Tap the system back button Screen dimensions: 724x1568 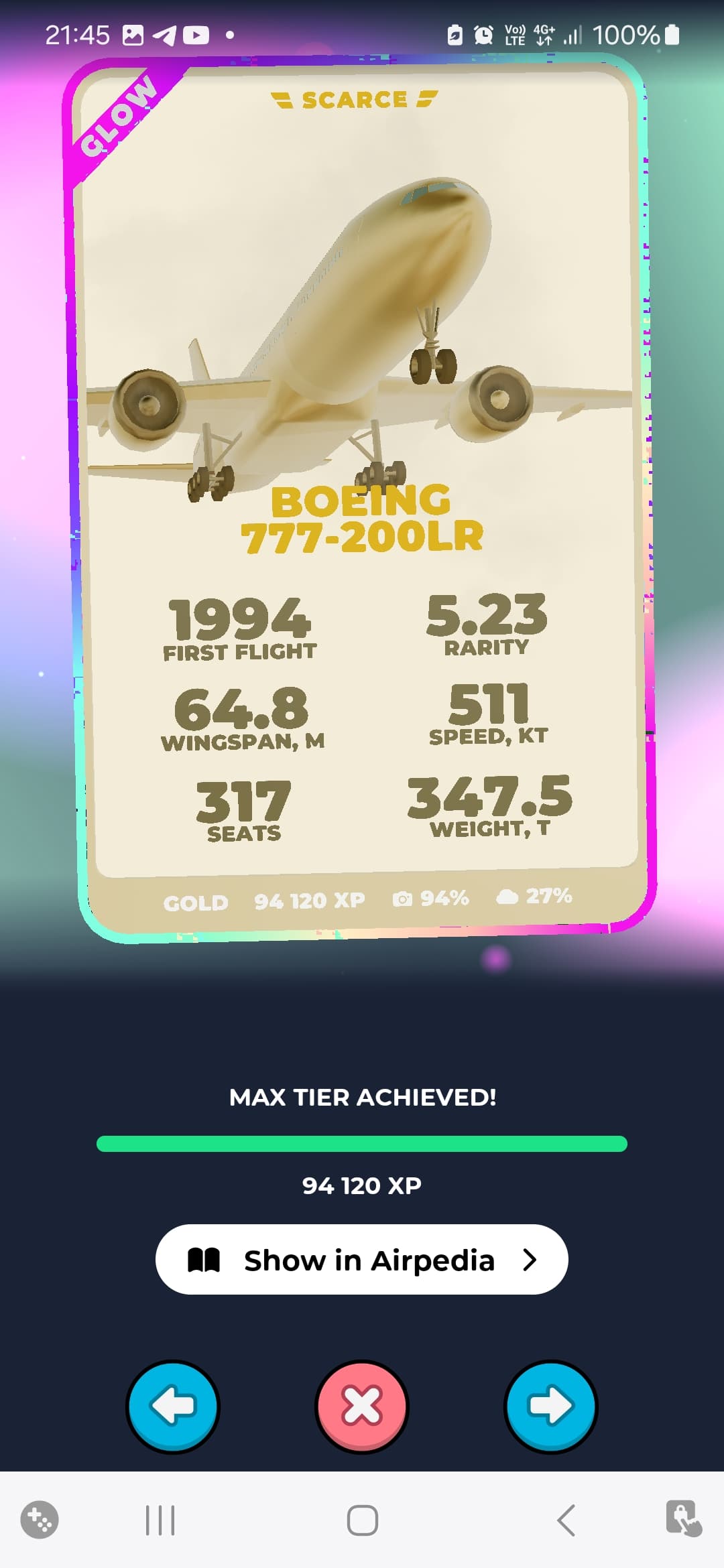(x=566, y=1520)
